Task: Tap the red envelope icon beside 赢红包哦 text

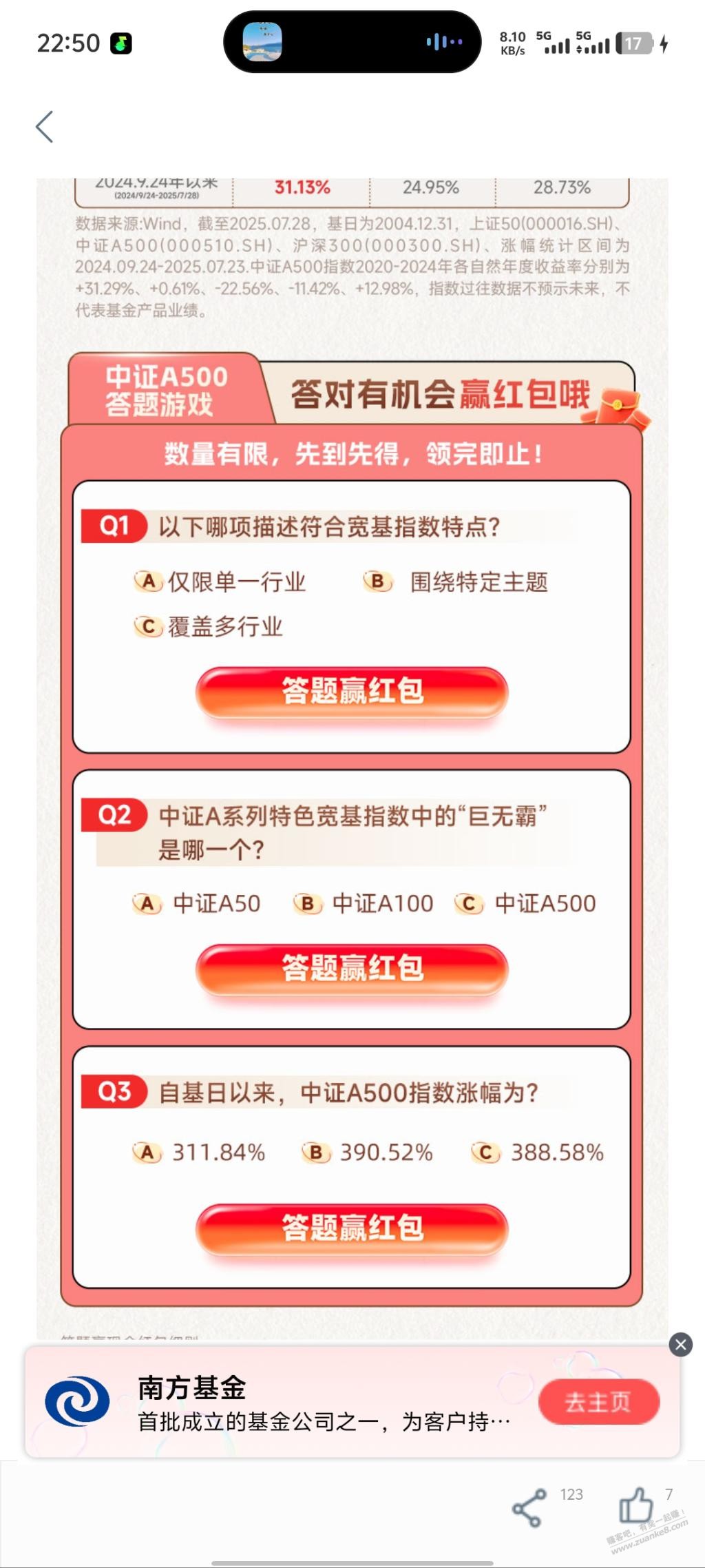Action: pos(619,406)
